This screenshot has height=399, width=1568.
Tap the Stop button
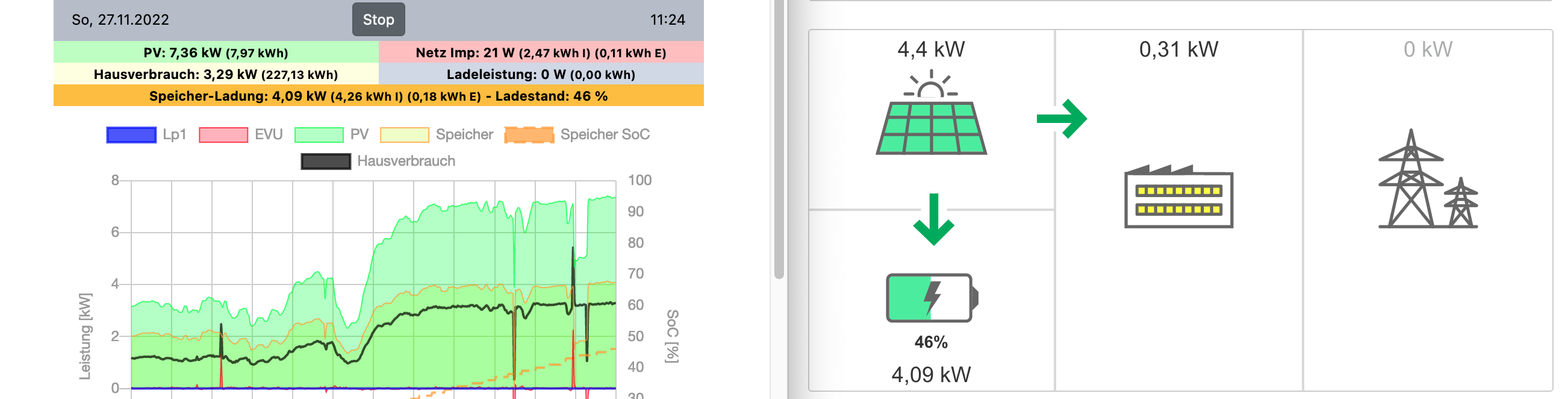[378, 19]
